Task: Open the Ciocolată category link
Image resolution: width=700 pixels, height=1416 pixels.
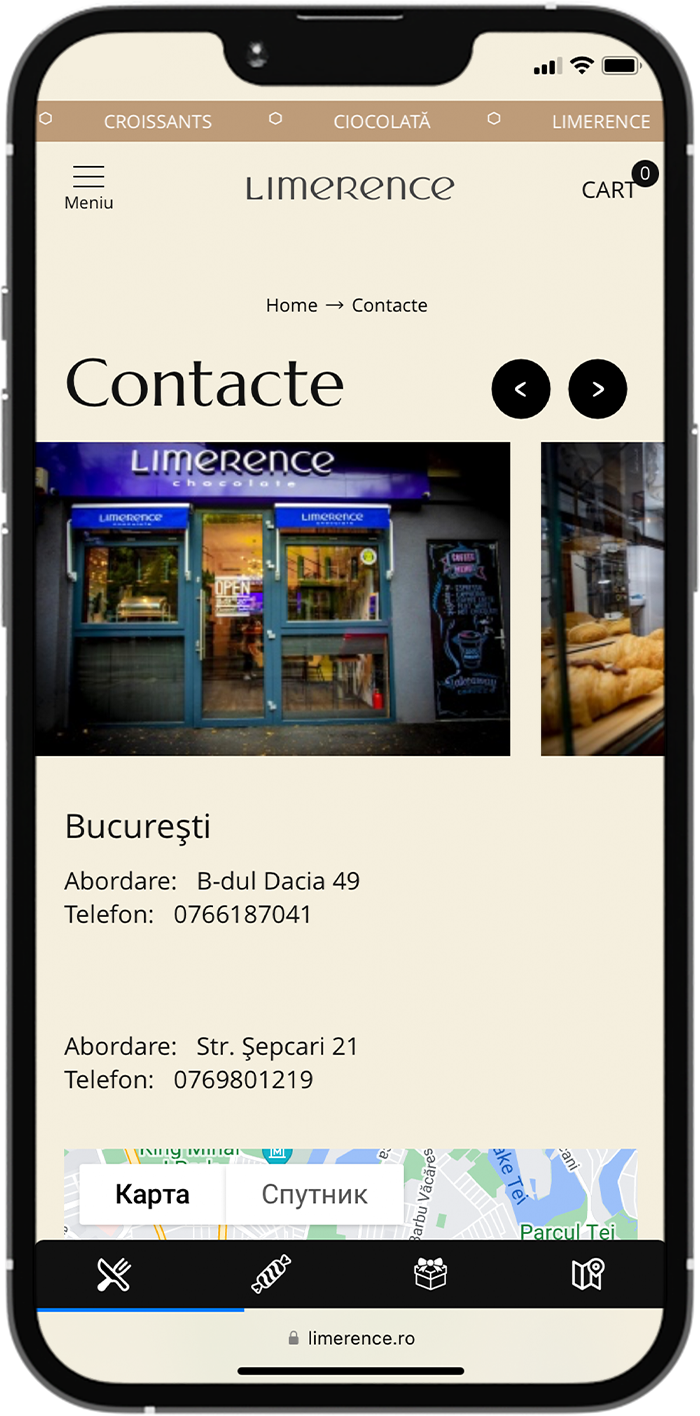Action: [382, 121]
